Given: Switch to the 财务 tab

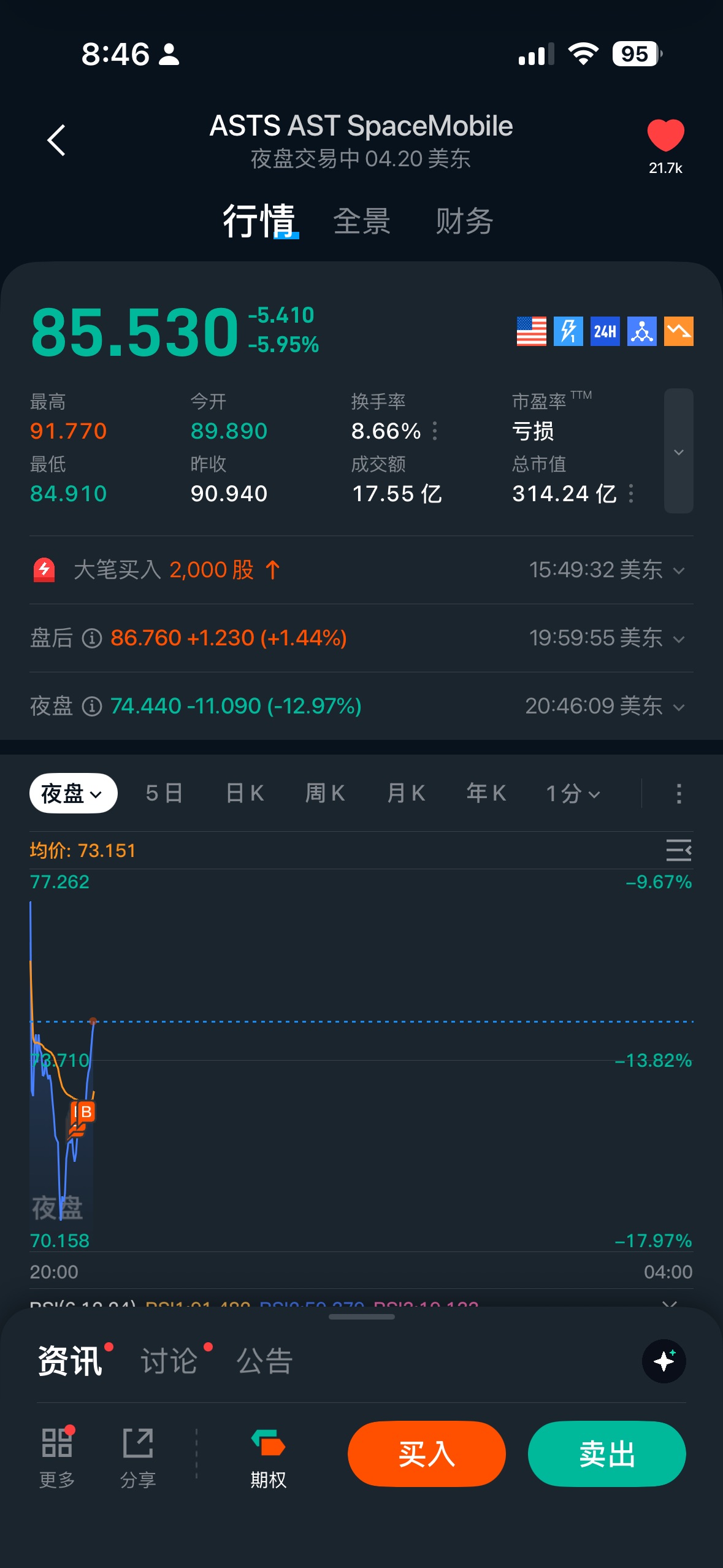Looking at the screenshot, I should (x=464, y=221).
